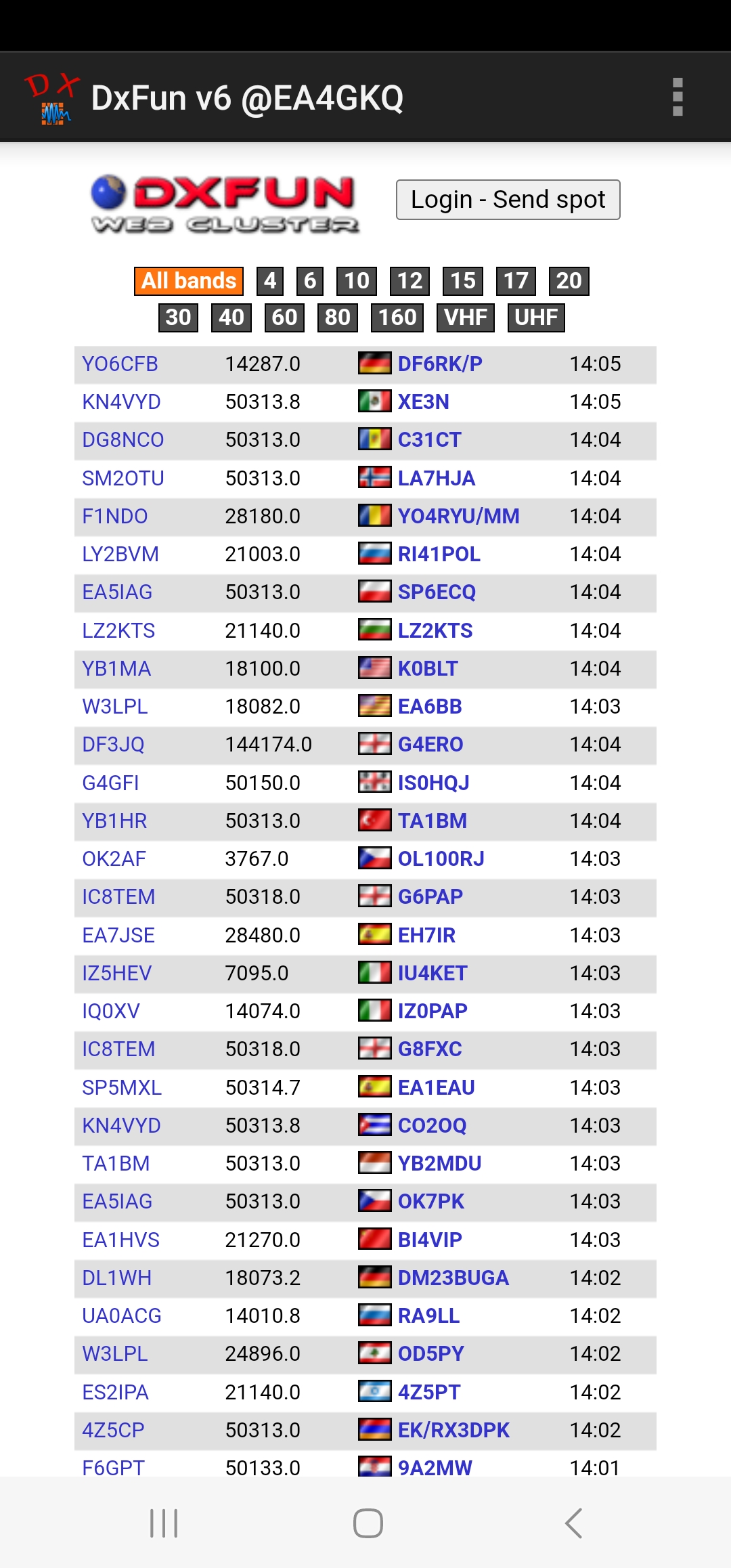Select the UHF band filter
731x1568 pixels.
point(536,318)
